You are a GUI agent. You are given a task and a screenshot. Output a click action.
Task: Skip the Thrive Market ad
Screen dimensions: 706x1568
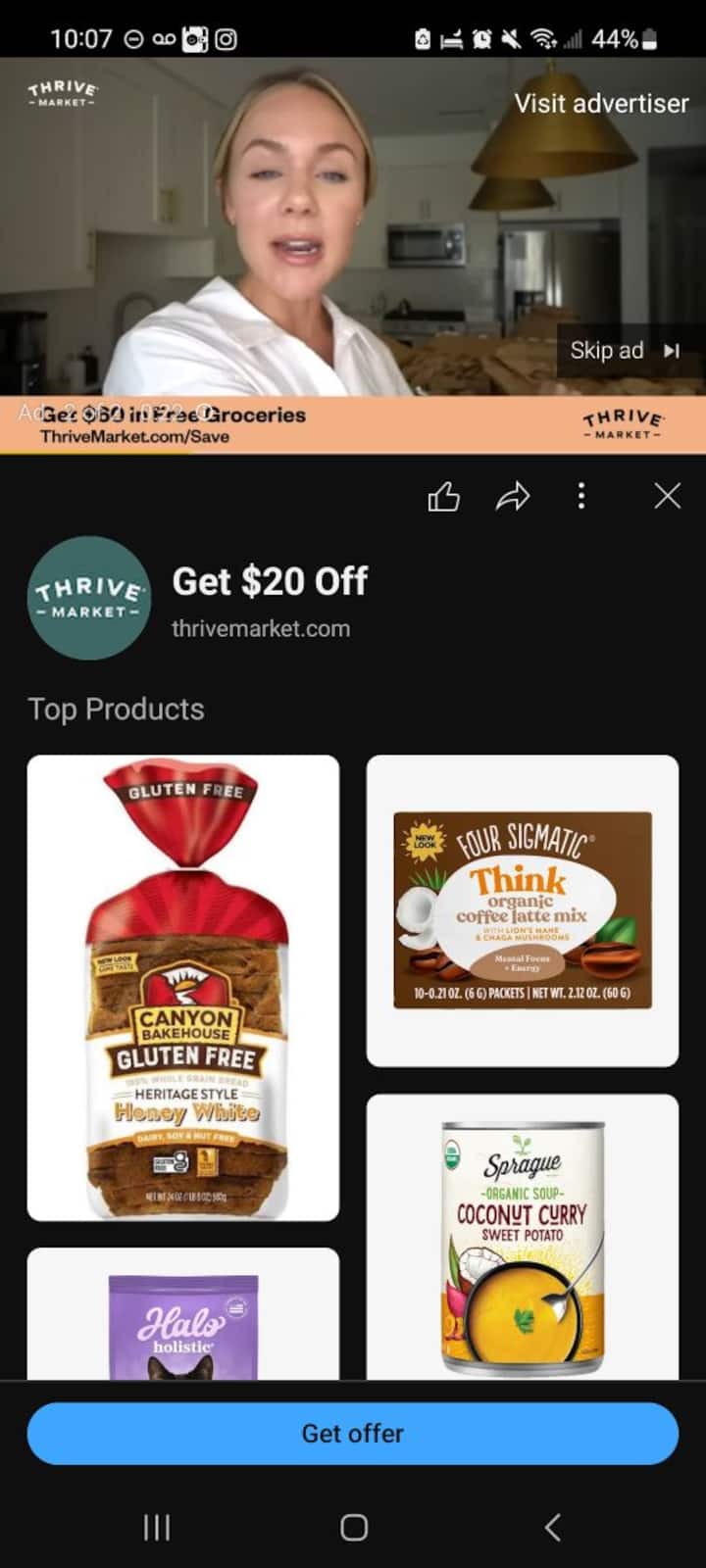[x=625, y=351]
